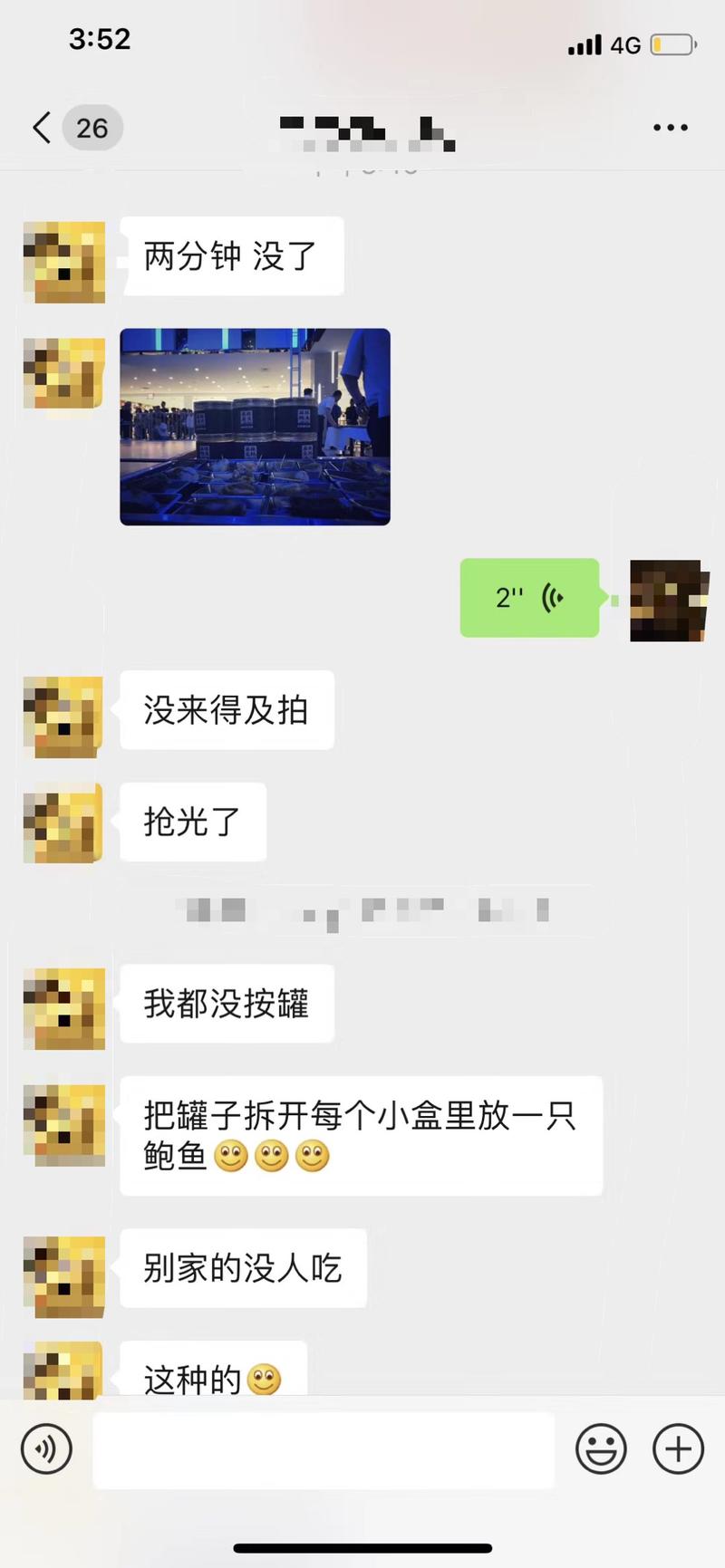Play the 2-second voice message
Screen dimensions: 725x1568
(529, 598)
